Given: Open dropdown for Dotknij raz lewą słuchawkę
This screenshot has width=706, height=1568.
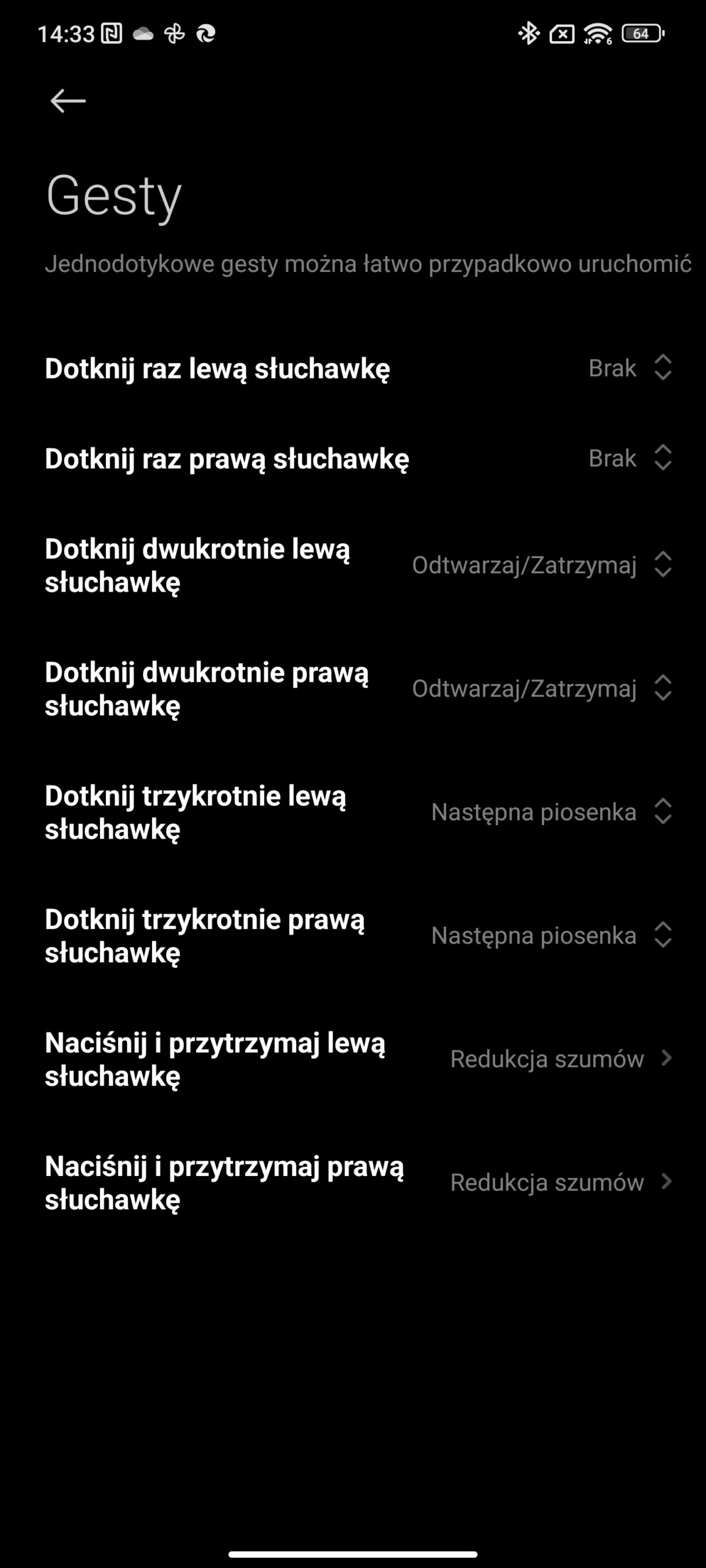Looking at the screenshot, I should click(x=630, y=368).
